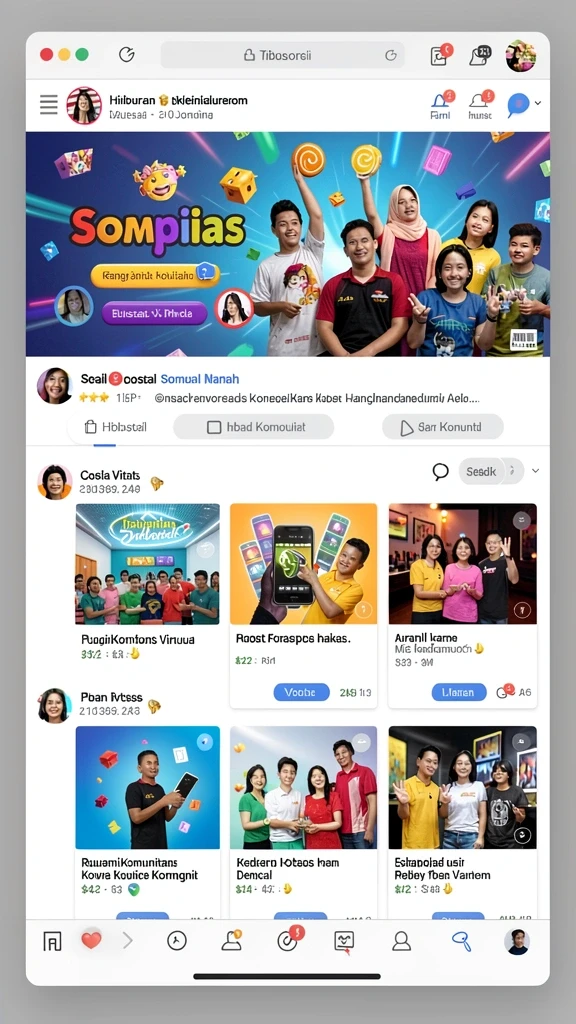Screen dimensions: 576x1024
Task: Switch to the hbad Komouiat tab
Action: pos(253,427)
